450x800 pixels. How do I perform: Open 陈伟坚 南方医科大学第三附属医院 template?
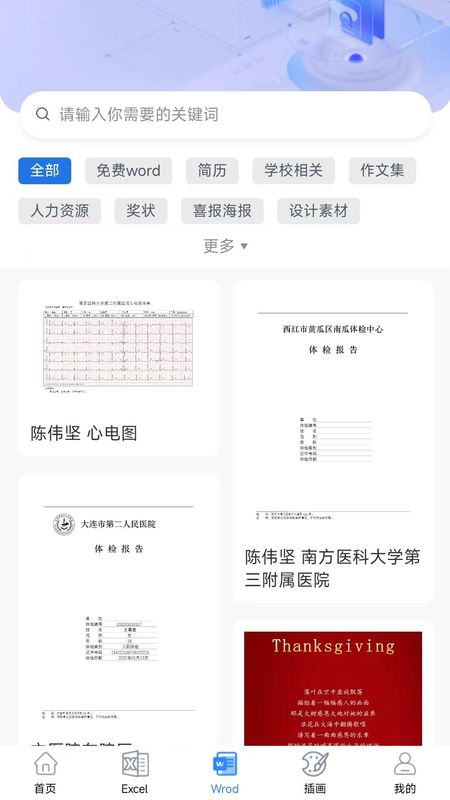(333, 441)
